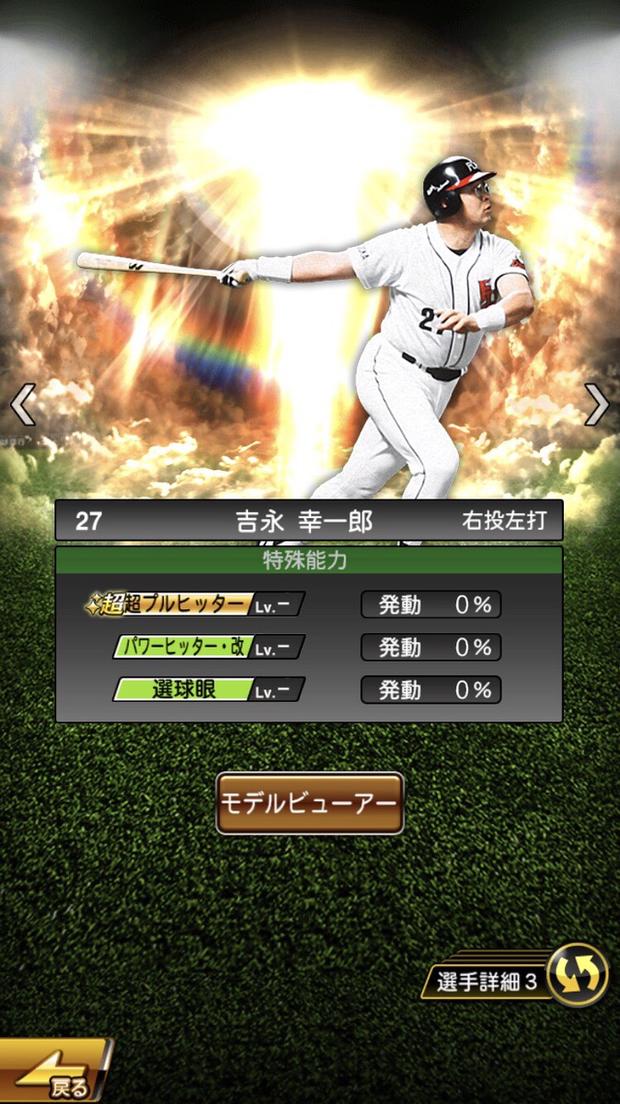
Task: Open the モデルビューアー model viewer
Action: coord(310,803)
